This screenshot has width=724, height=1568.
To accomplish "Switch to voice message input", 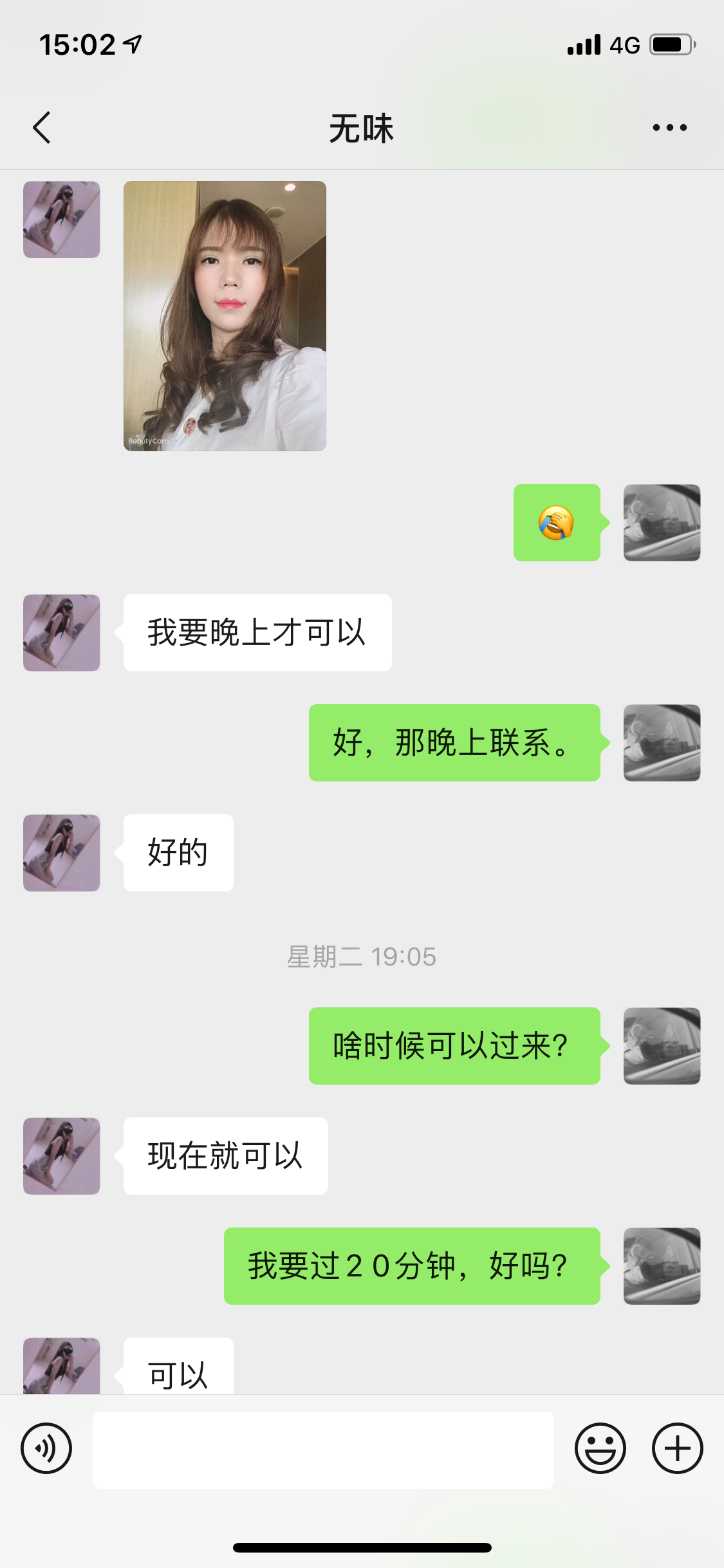I will tap(46, 1448).
